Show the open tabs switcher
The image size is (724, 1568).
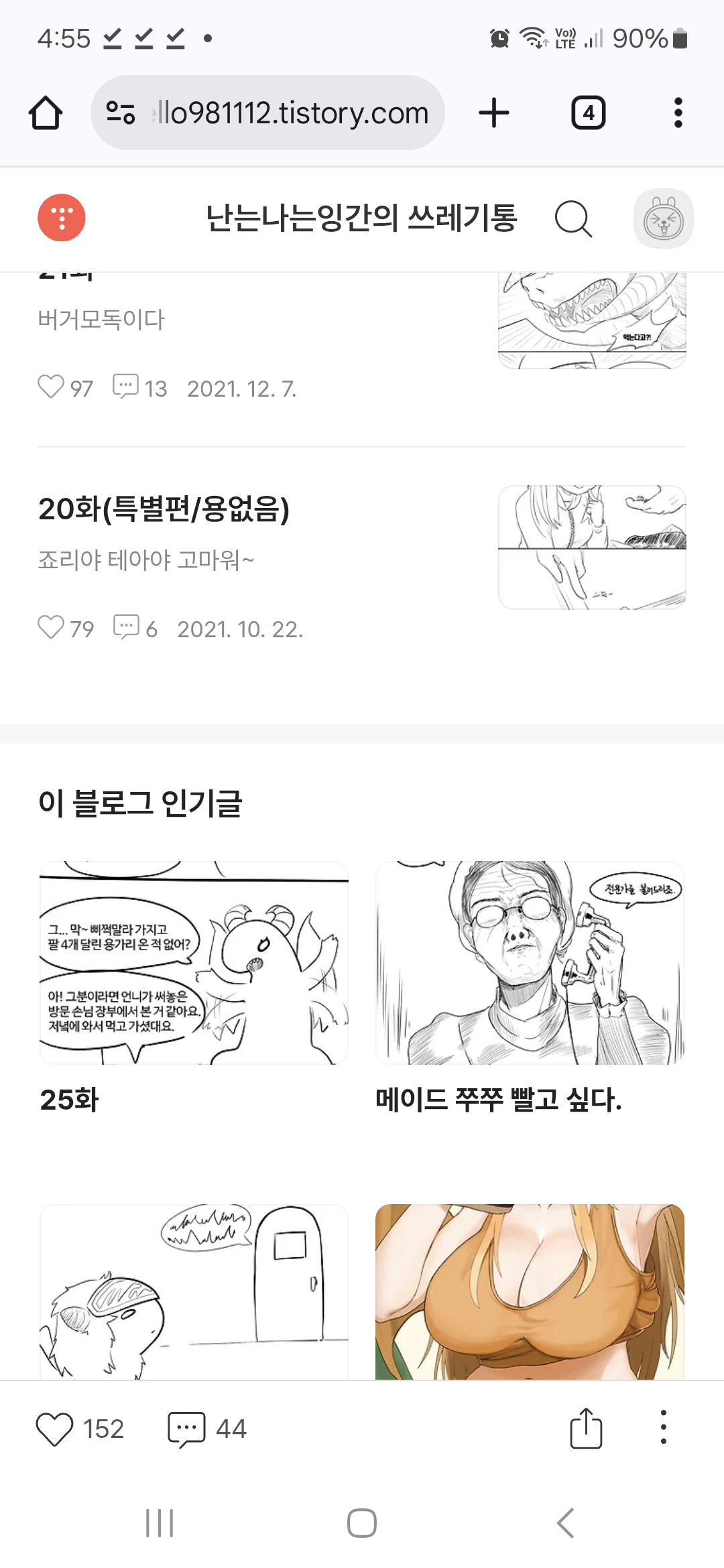click(588, 113)
